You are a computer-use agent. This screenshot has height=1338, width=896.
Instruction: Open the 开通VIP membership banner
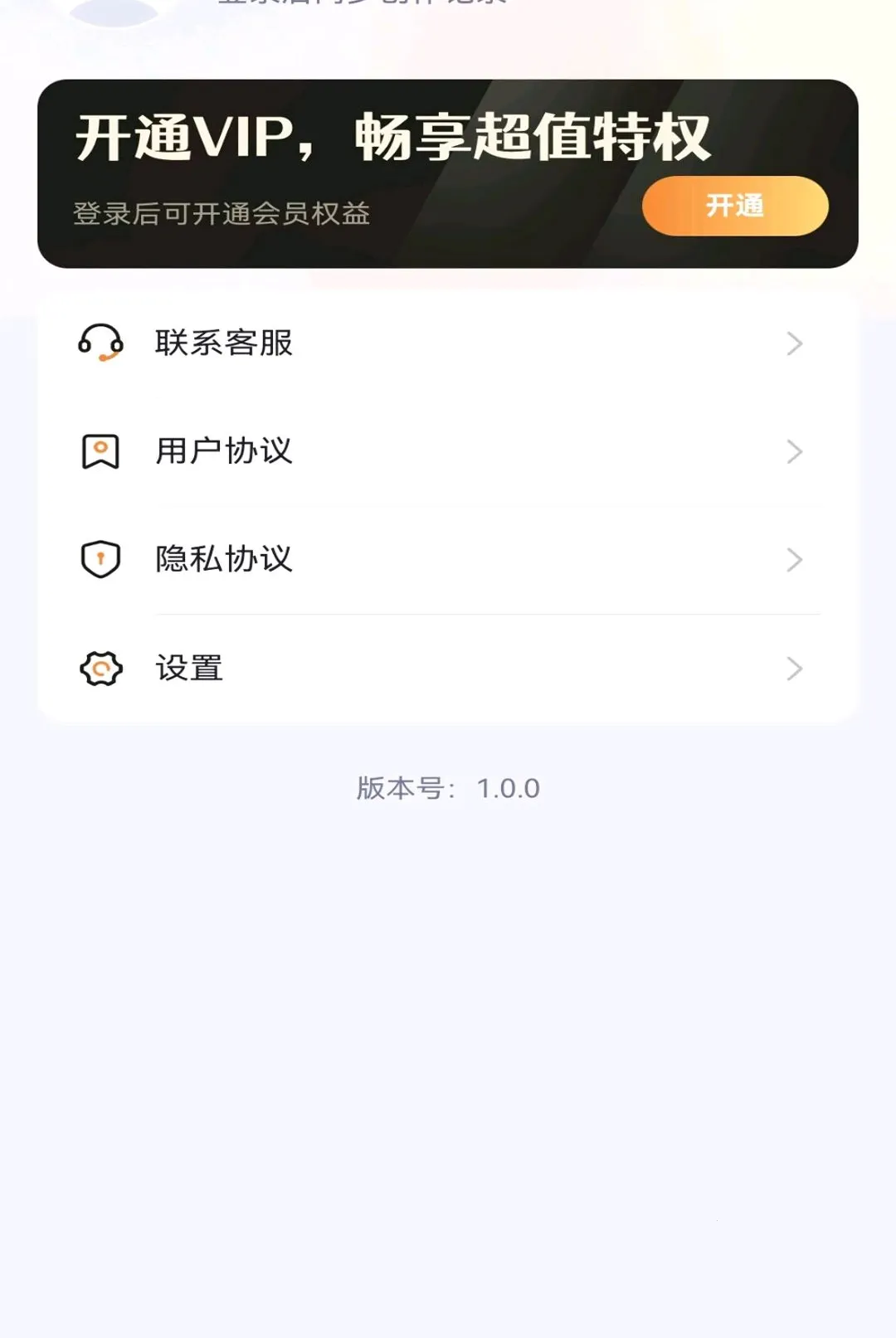coord(448,173)
